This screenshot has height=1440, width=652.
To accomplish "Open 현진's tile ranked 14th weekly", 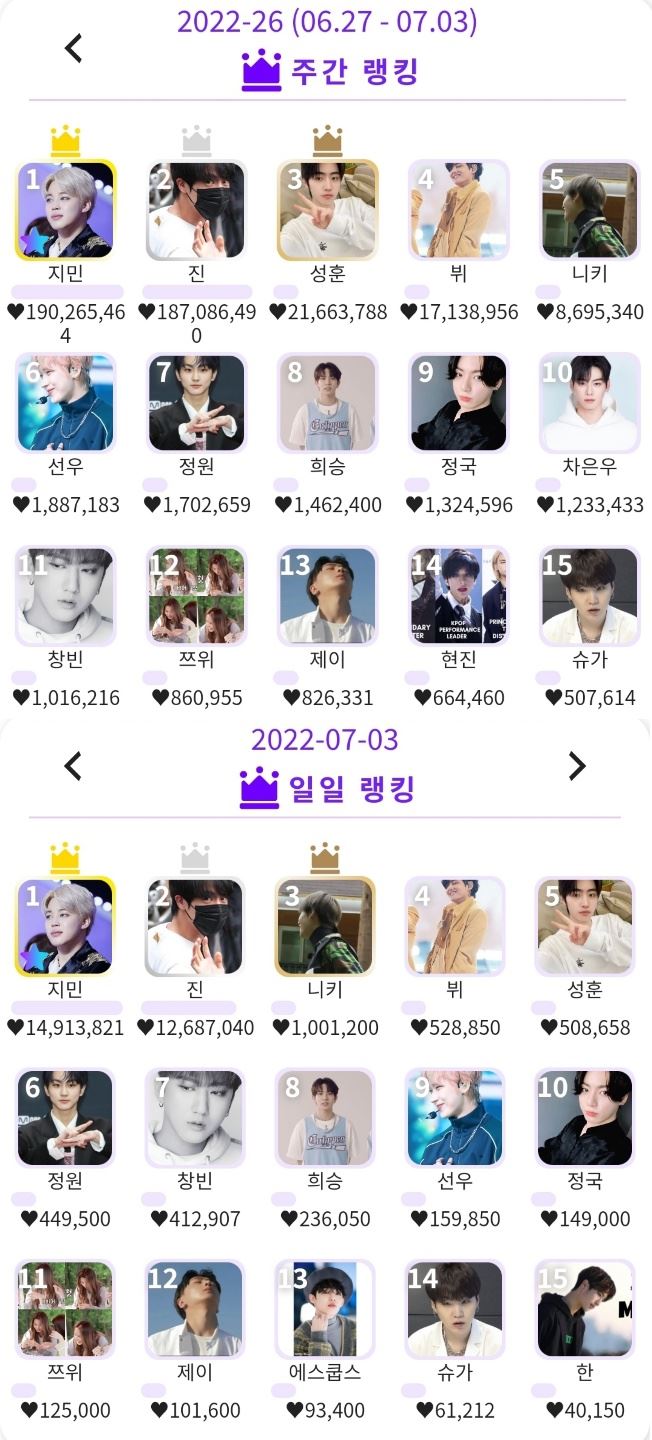I will click(x=458, y=596).
